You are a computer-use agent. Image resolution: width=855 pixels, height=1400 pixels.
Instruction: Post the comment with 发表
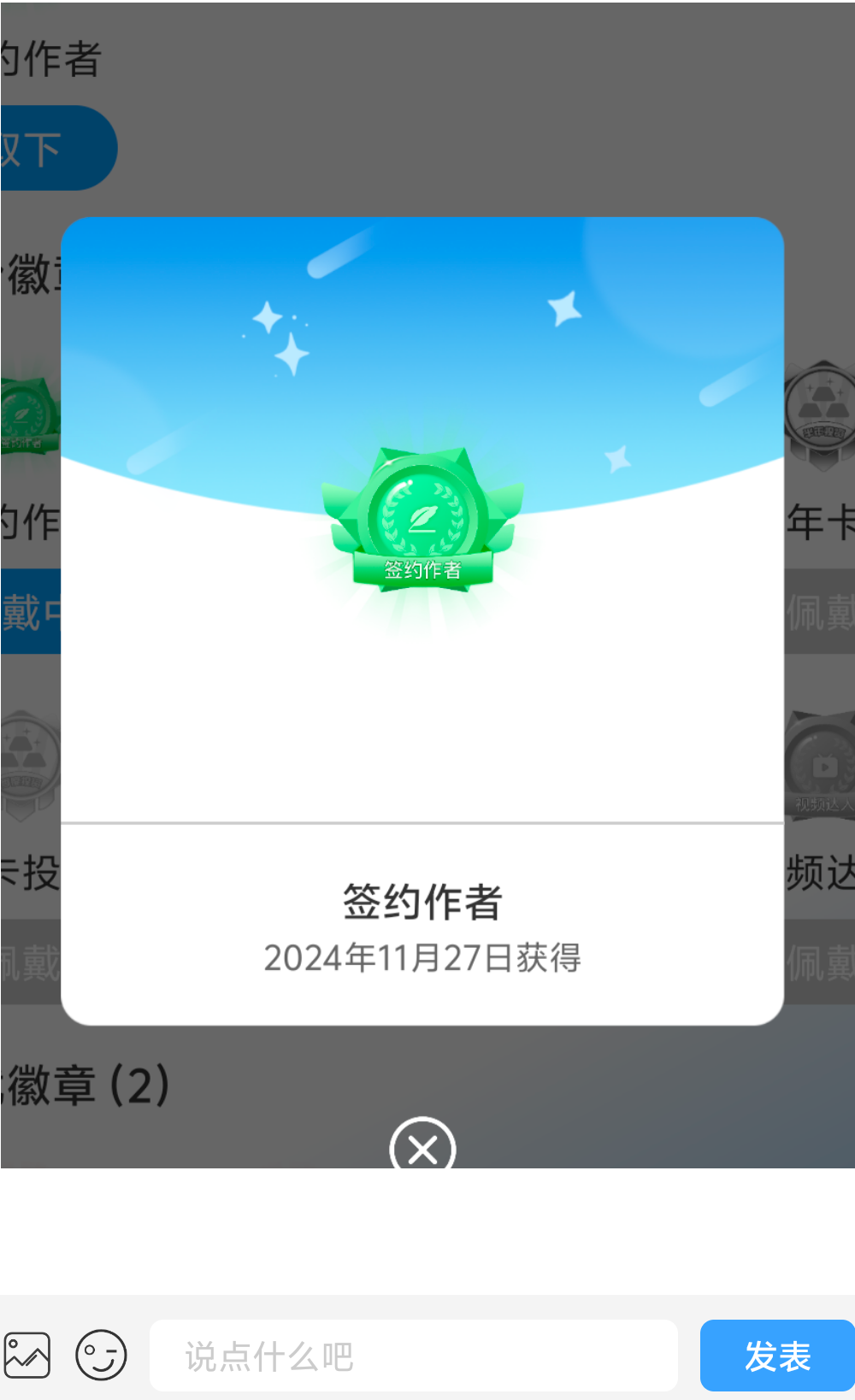[x=776, y=1356]
